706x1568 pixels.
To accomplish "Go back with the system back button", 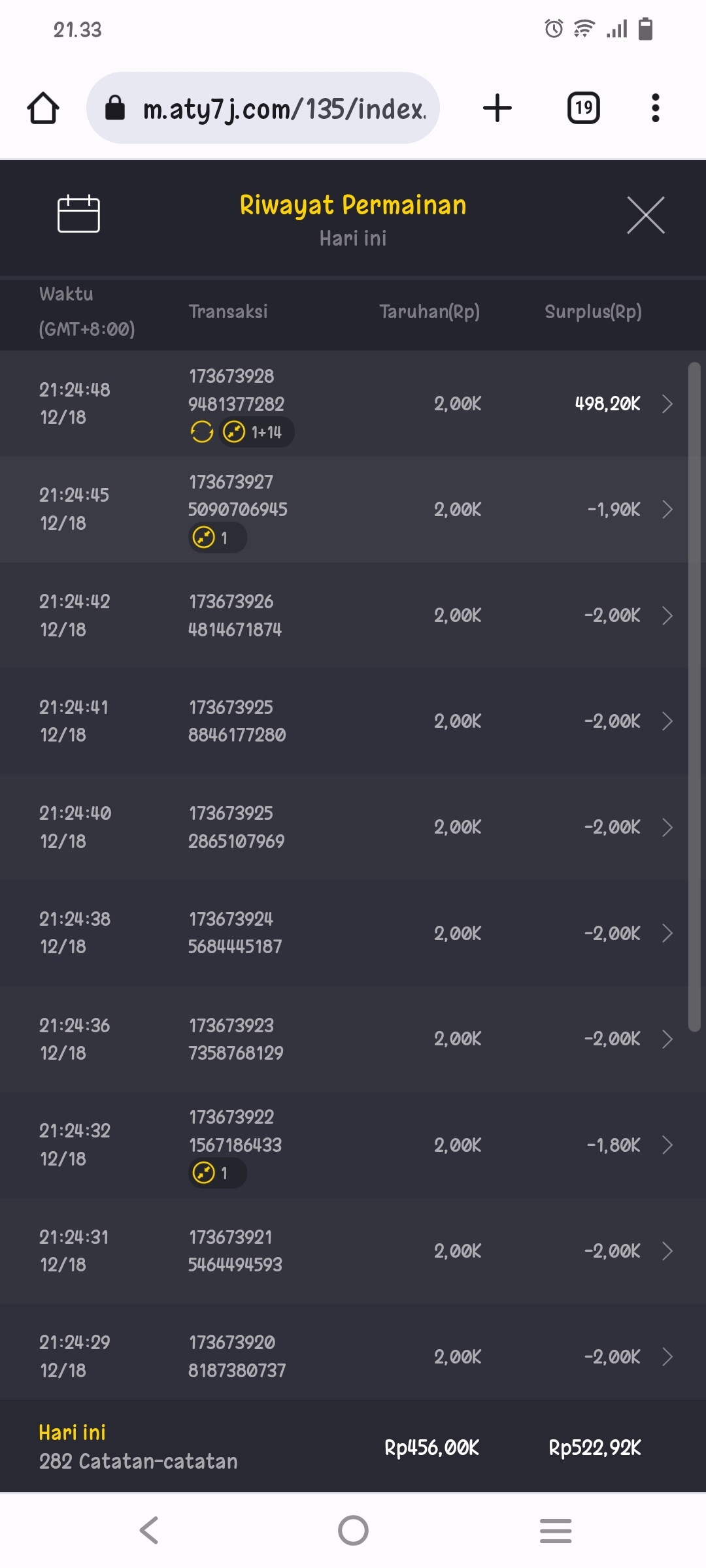I will point(149,1530).
